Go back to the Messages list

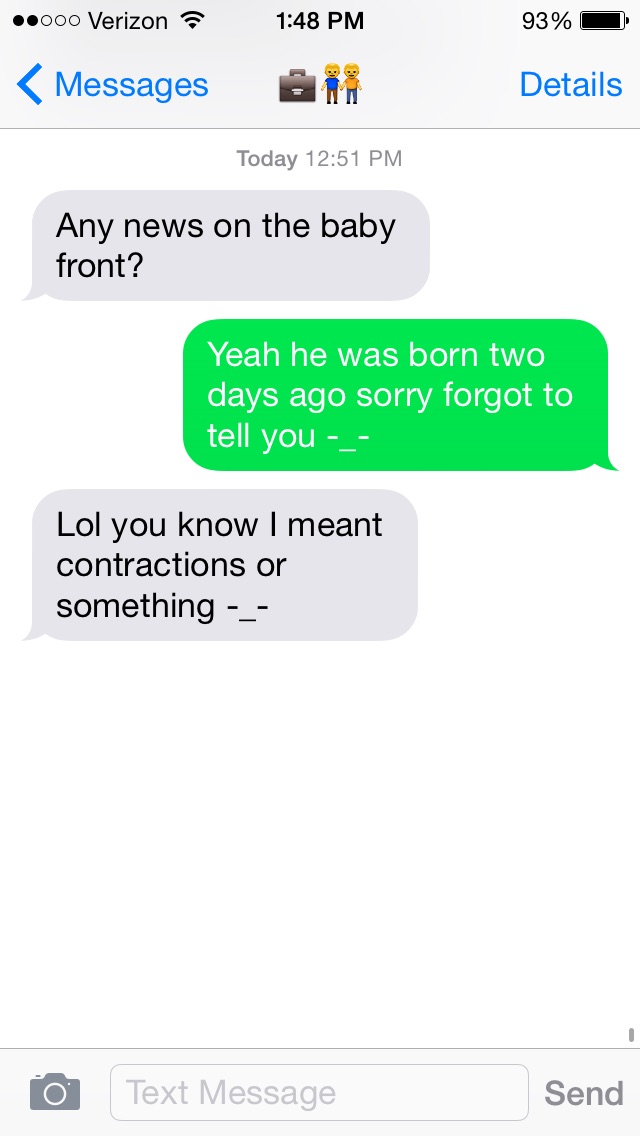pos(112,85)
